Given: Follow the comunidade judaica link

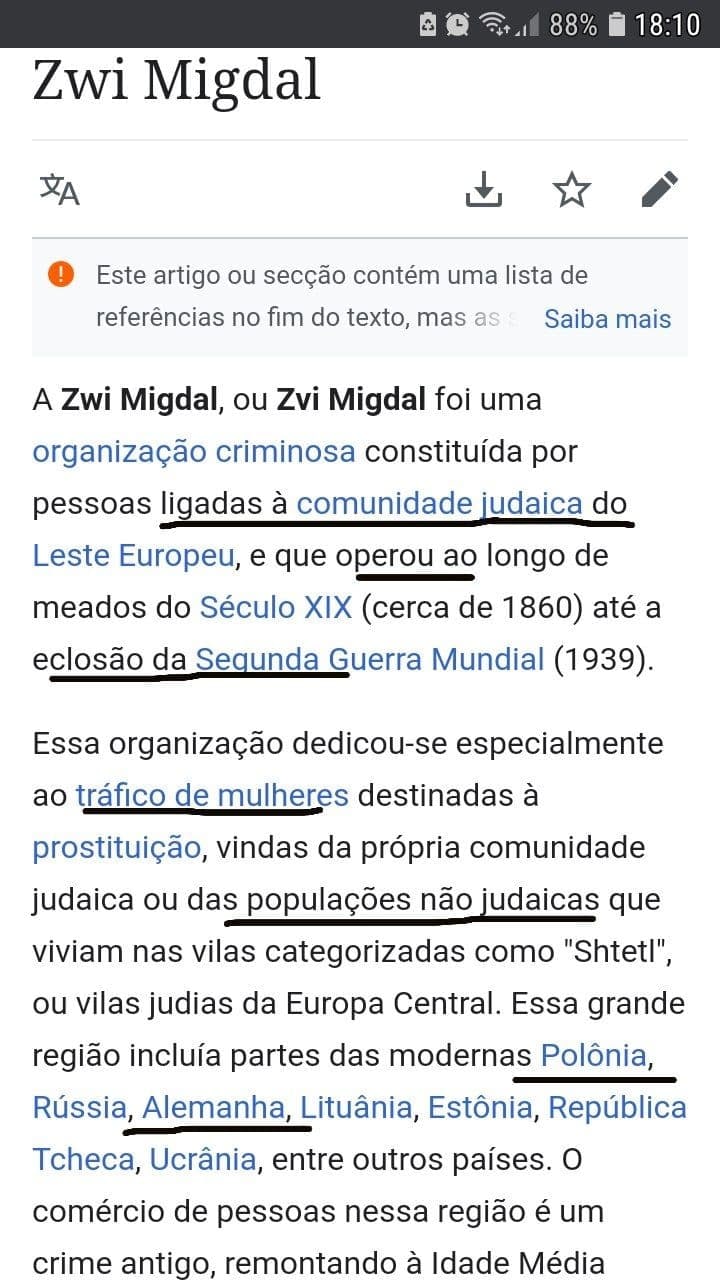Looking at the screenshot, I should coord(439,503).
